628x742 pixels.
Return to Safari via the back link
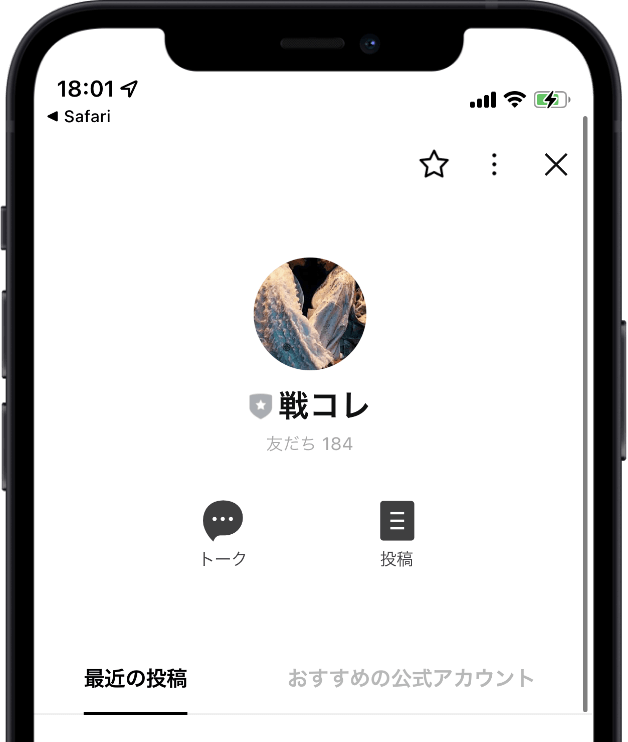tap(79, 117)
